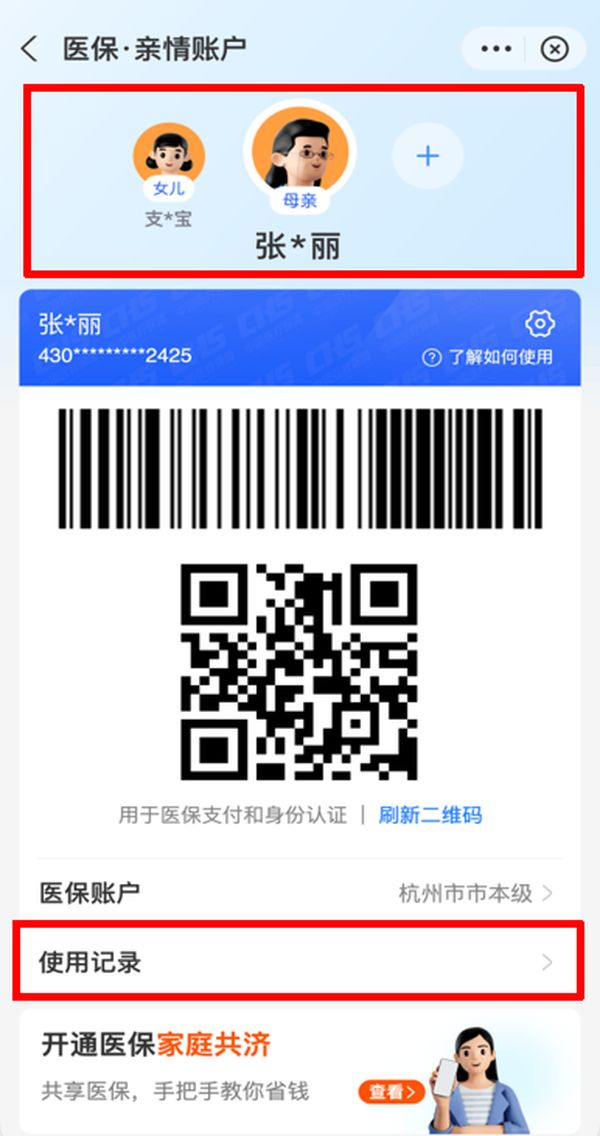Open 了解如何使用 help link
The width and height of the screenshot is (600, 1136).
(487, 357)
